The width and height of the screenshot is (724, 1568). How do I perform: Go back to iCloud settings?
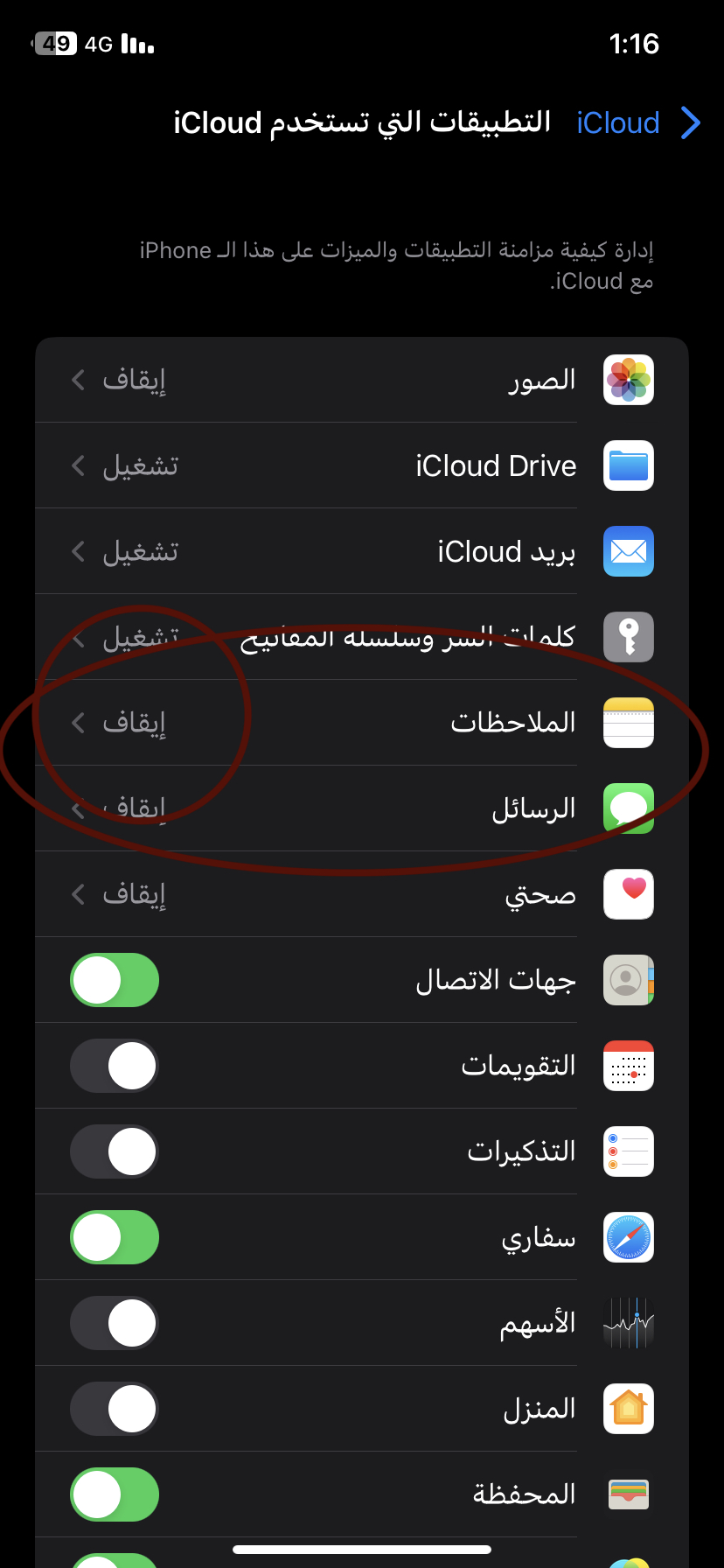tap(638, 123)
